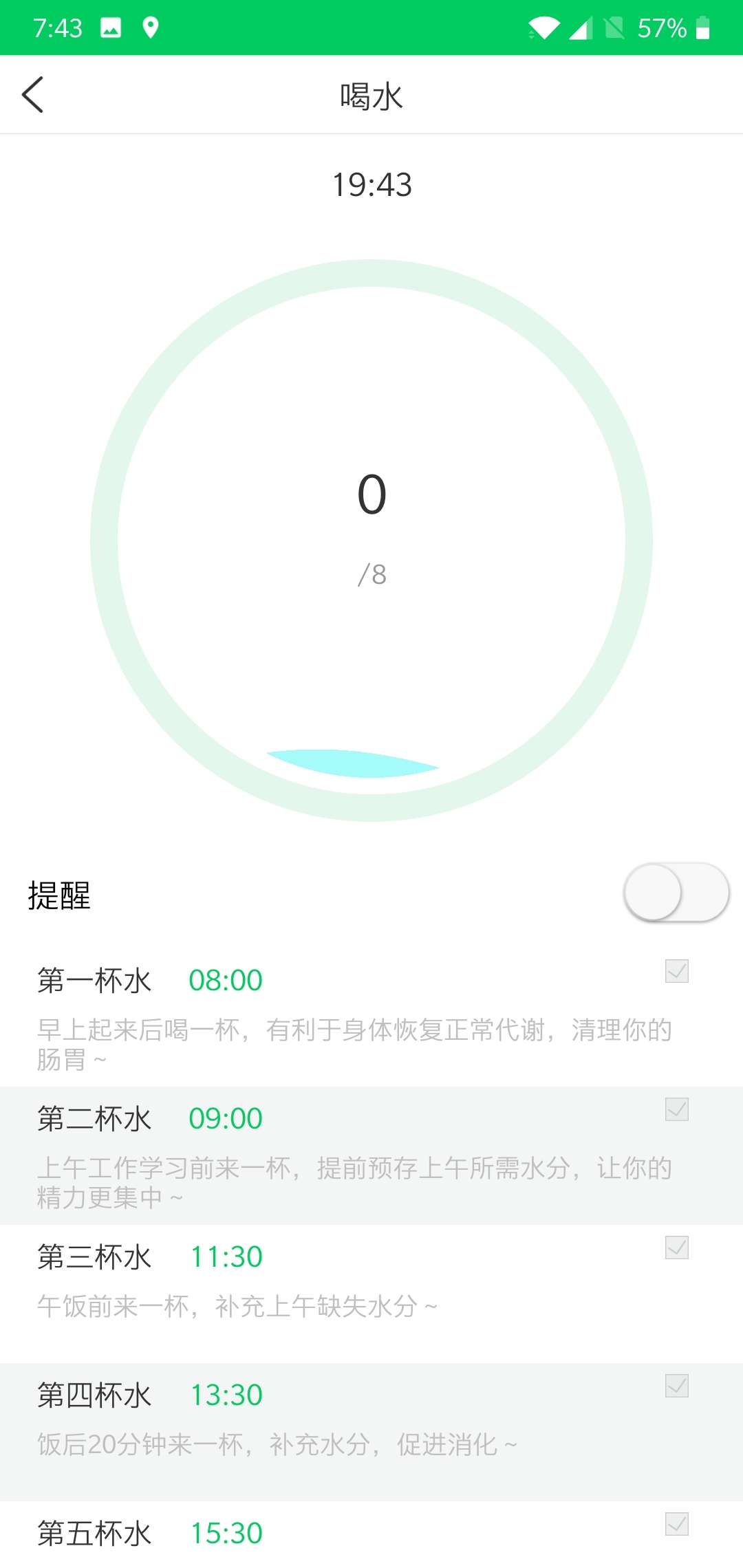Tick the checkbox next to 第五杯水
The height and width of the screenshot is (1568, 743).
click(x=677, y=1523)
